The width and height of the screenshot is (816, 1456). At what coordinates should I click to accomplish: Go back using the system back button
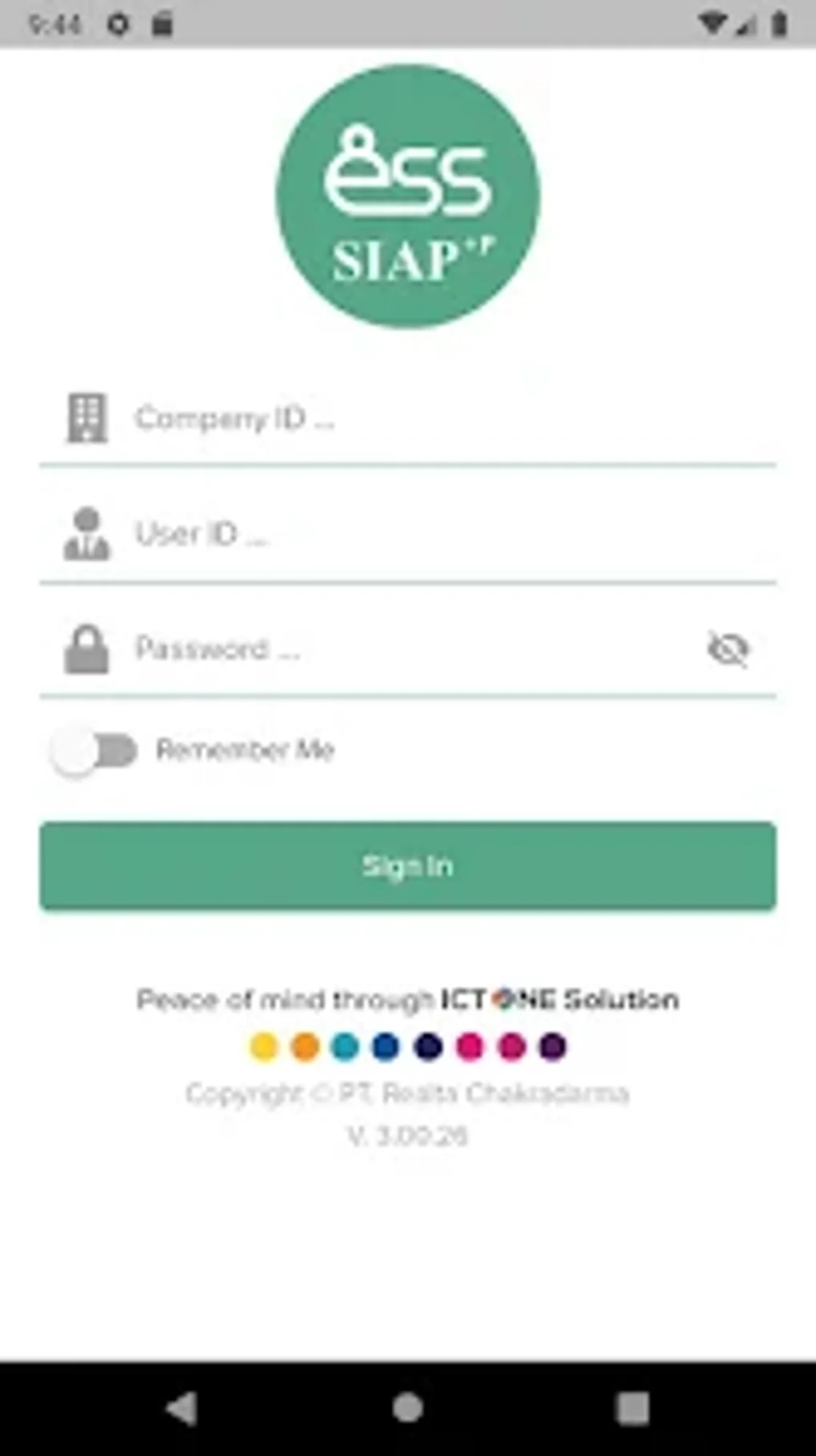pos(182,1408)
